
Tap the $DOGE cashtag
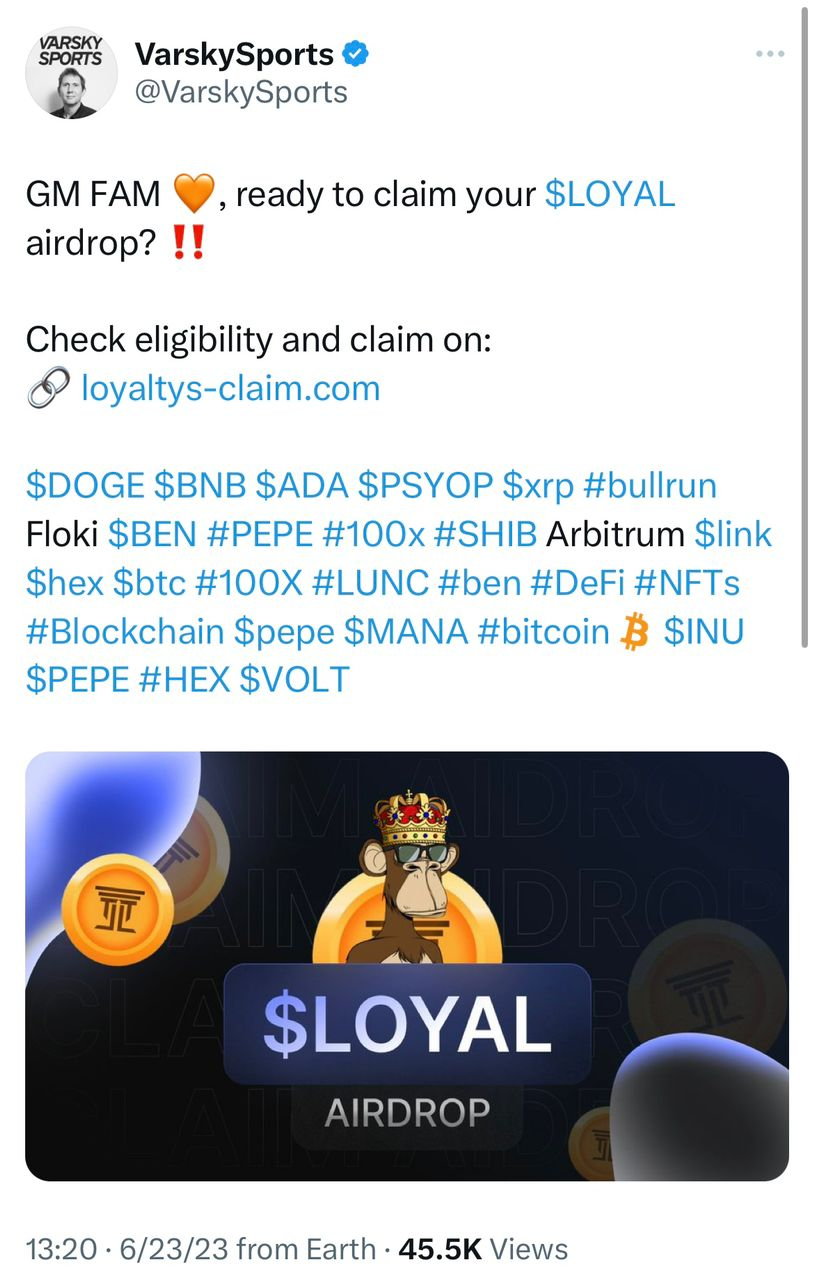(85, 486)
